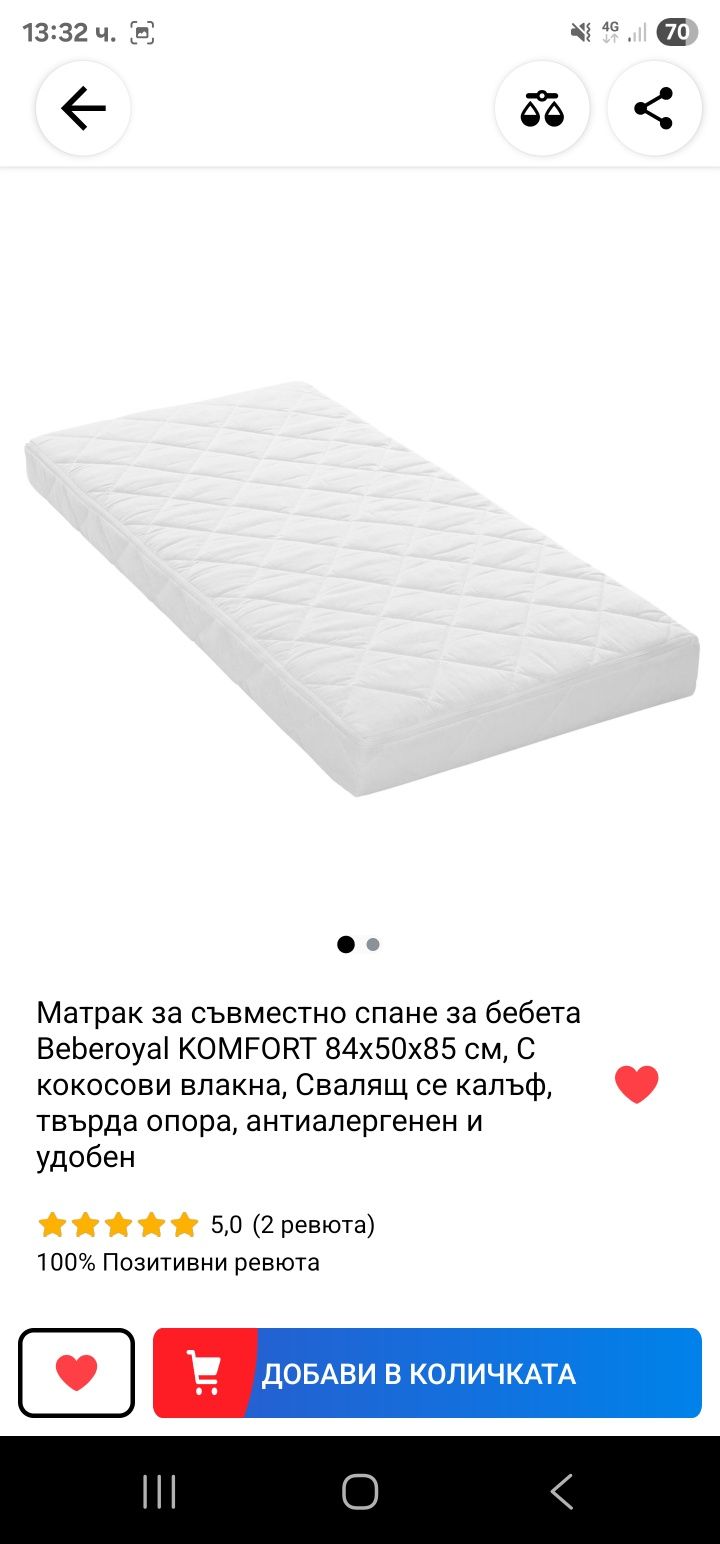Screen dimensions: 720x1544
Task: Toggle the heart beside the product title
Action: pos(637,1085)
